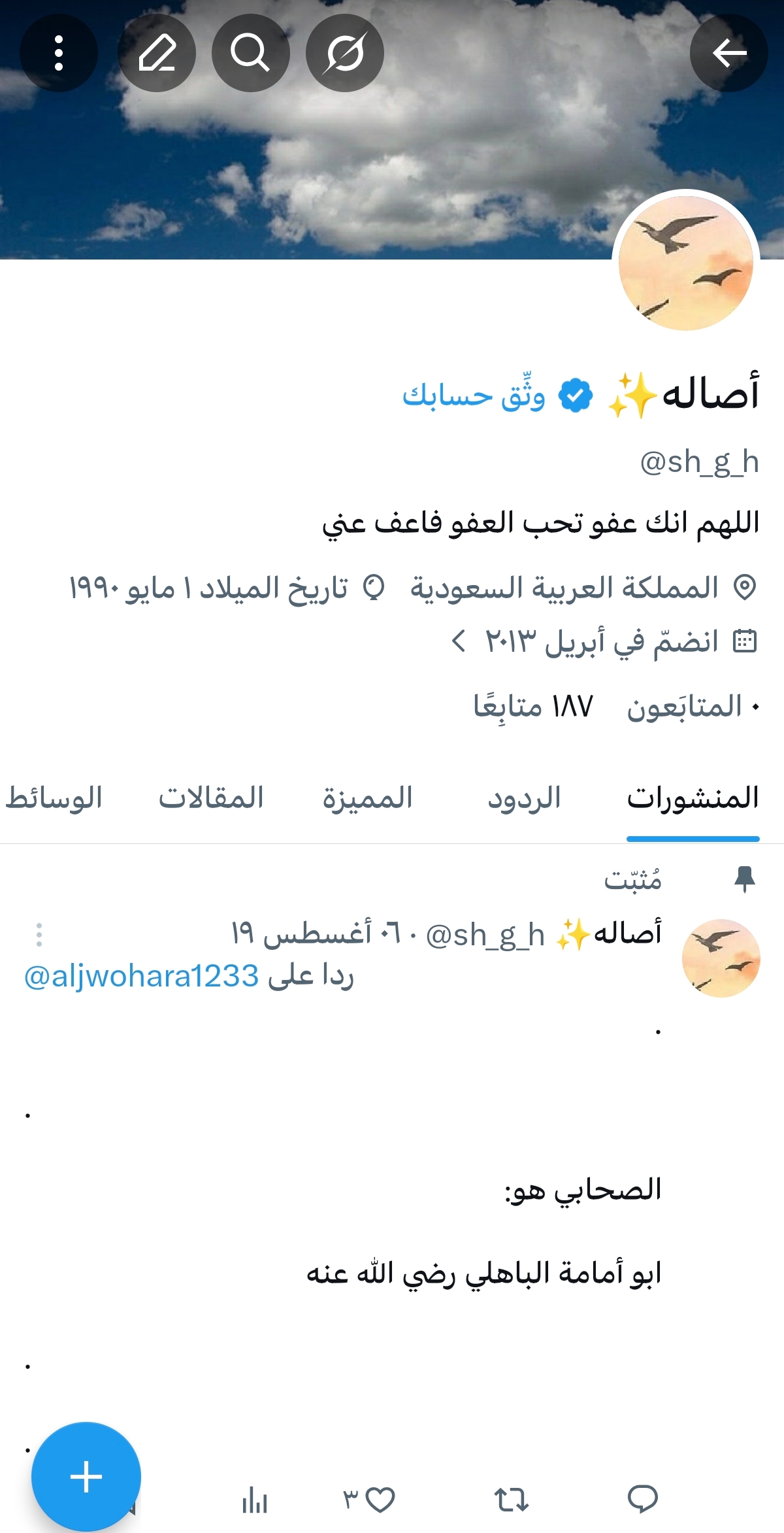Image resolution: width=784 pixels, height=1533 pixels.
Task: Open the المقالات tab
Action: click(211, 798)
